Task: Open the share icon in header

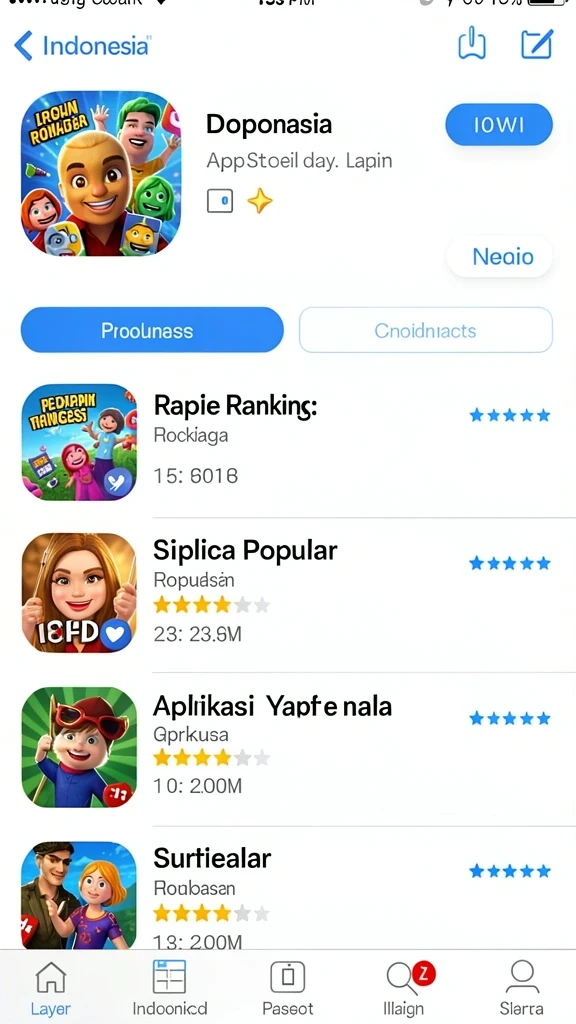Action: pyautogui.click(x=472, y=44)
